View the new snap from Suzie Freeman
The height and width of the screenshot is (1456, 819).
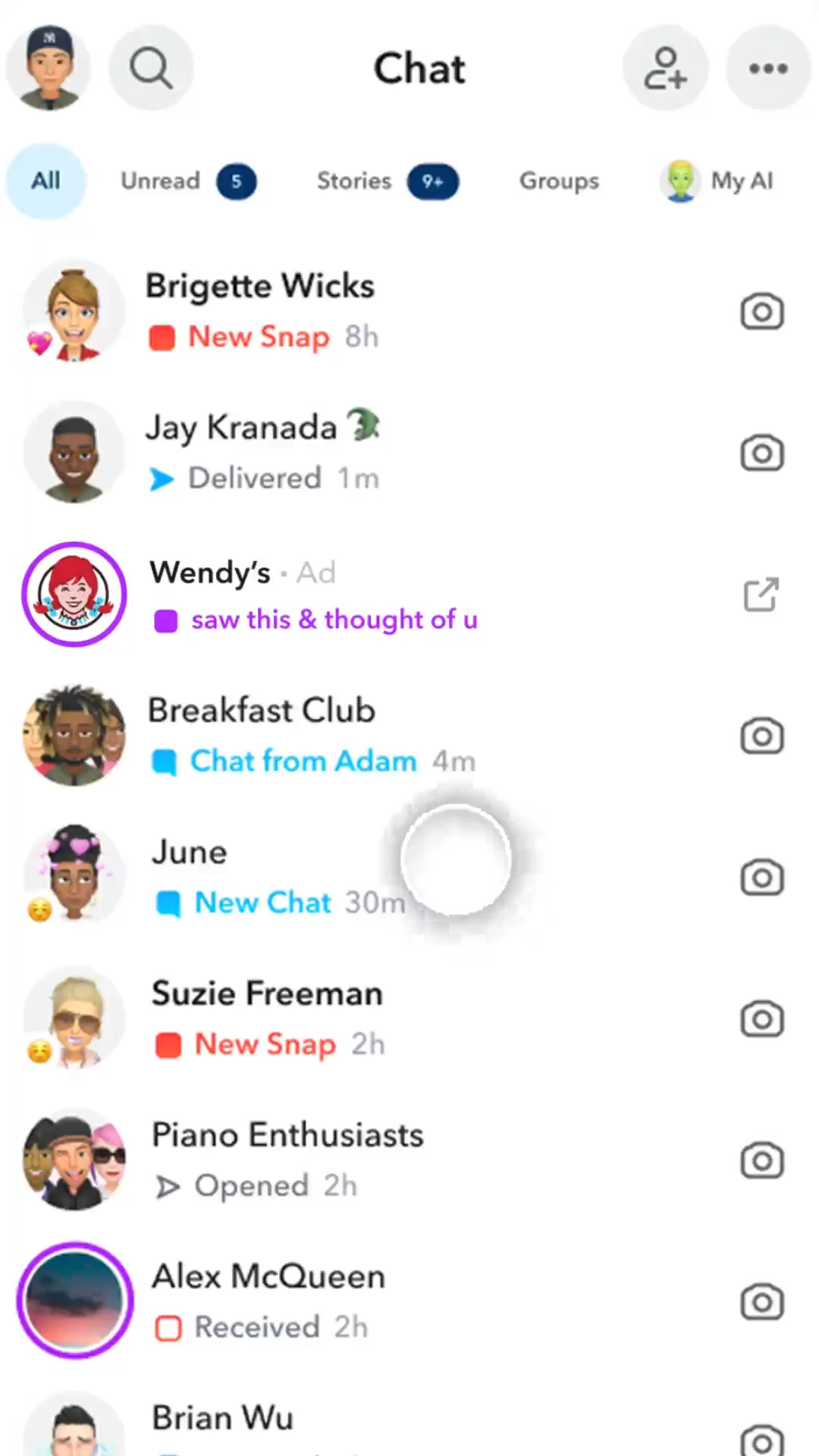267,1018
